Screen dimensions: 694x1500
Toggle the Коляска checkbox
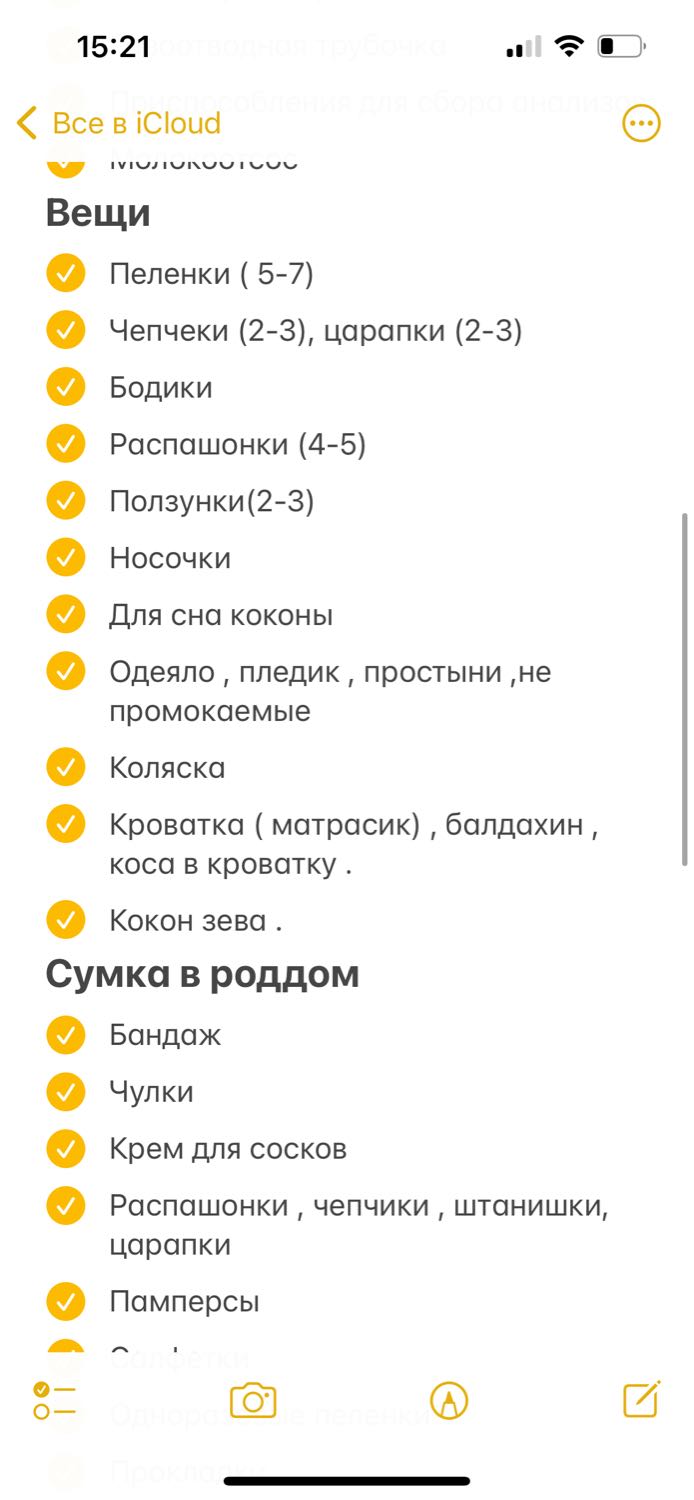coord(66,768)
